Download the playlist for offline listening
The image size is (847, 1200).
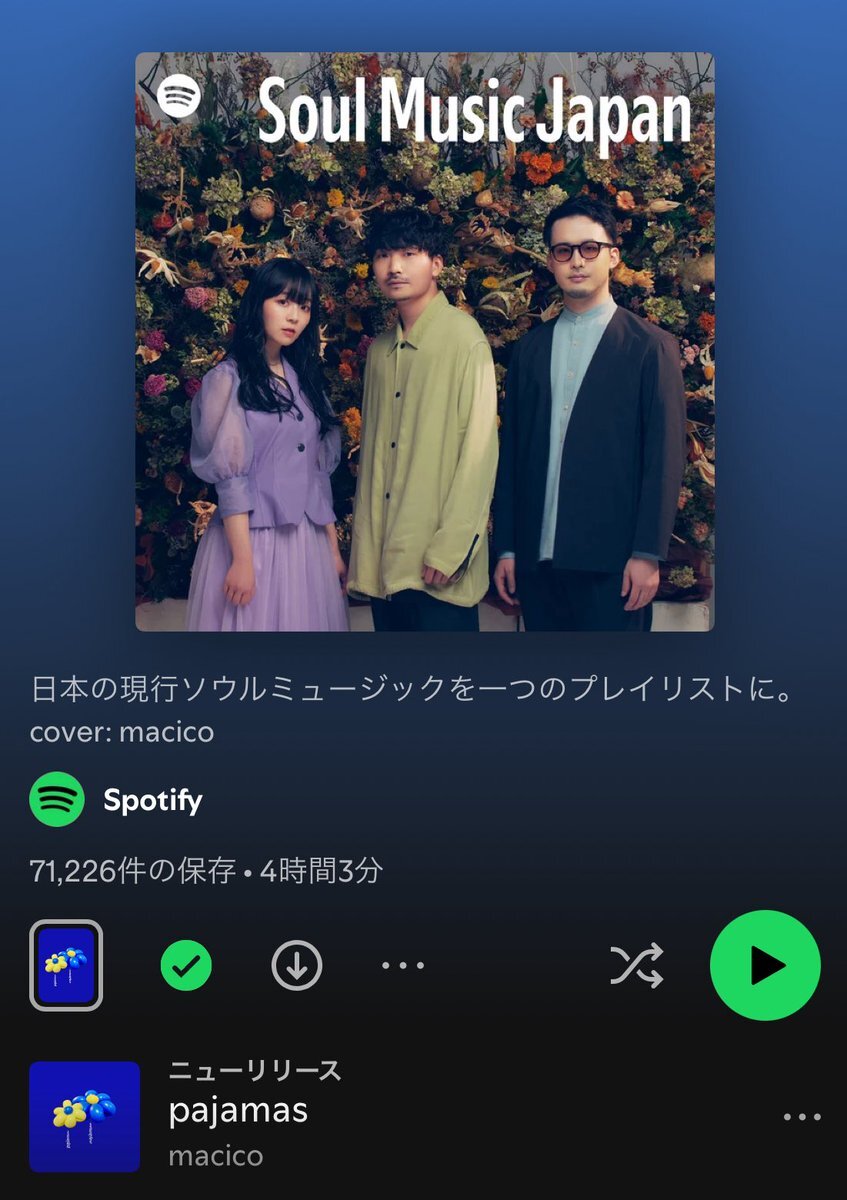pos(297,966)
